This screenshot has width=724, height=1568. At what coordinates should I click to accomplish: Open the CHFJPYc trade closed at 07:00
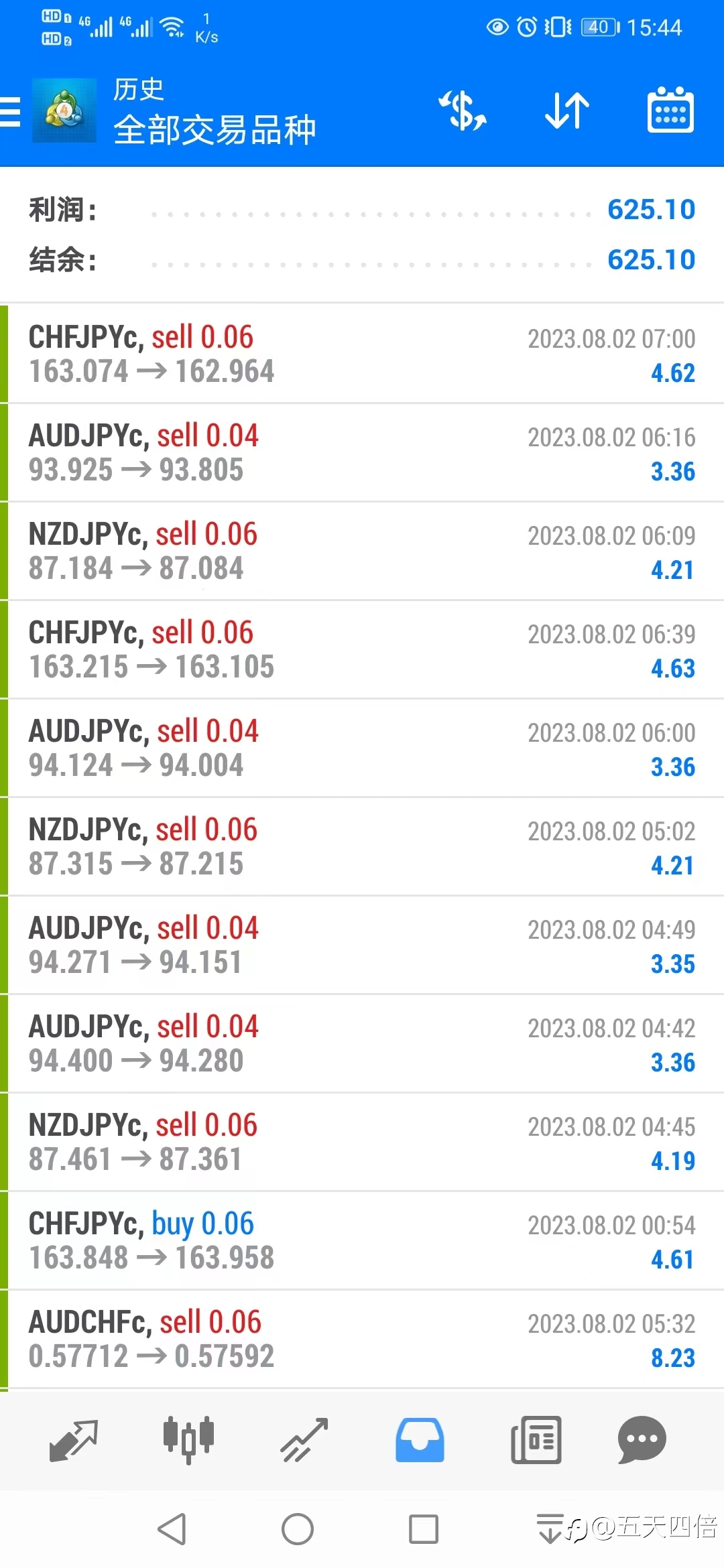pos(362,354)
